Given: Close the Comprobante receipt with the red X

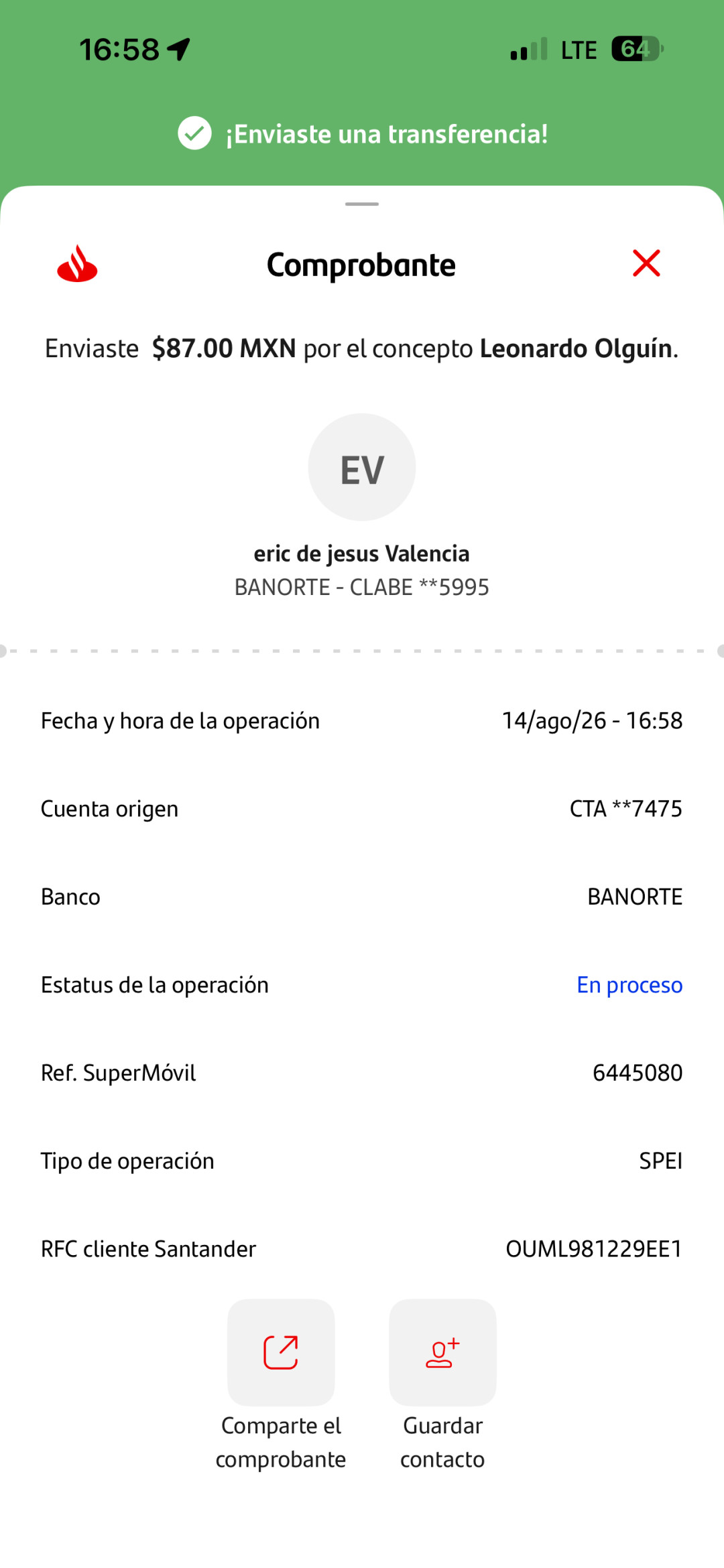Looking at the screenshot, I should pos(646,263).
